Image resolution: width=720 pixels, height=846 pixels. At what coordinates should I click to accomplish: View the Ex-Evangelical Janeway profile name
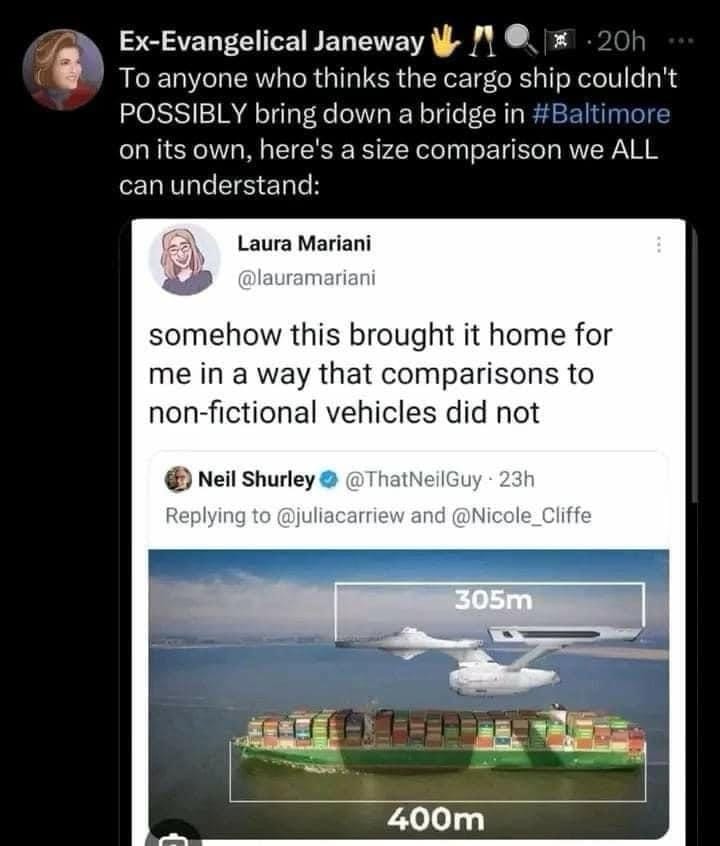click(x=270, y=42)
